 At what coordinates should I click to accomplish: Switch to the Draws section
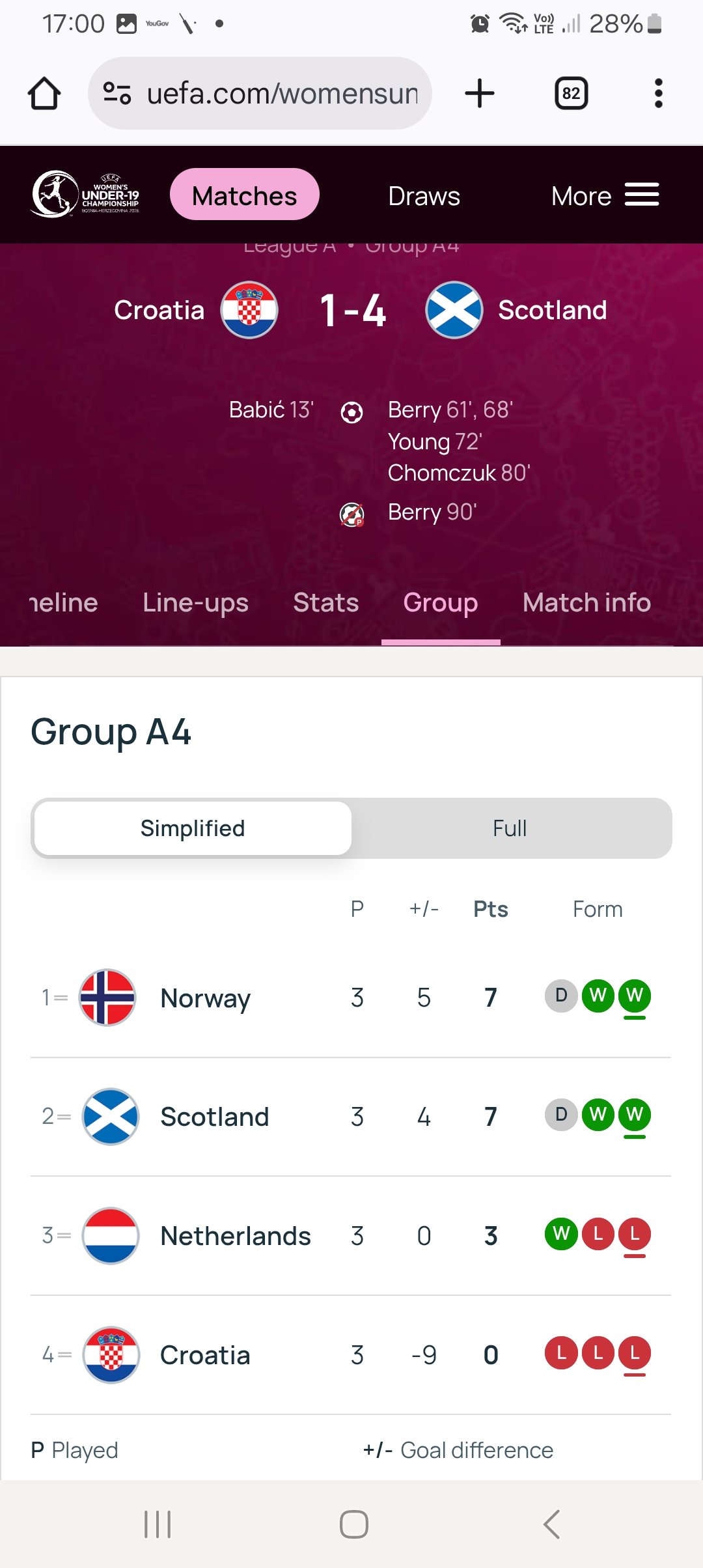424,196
